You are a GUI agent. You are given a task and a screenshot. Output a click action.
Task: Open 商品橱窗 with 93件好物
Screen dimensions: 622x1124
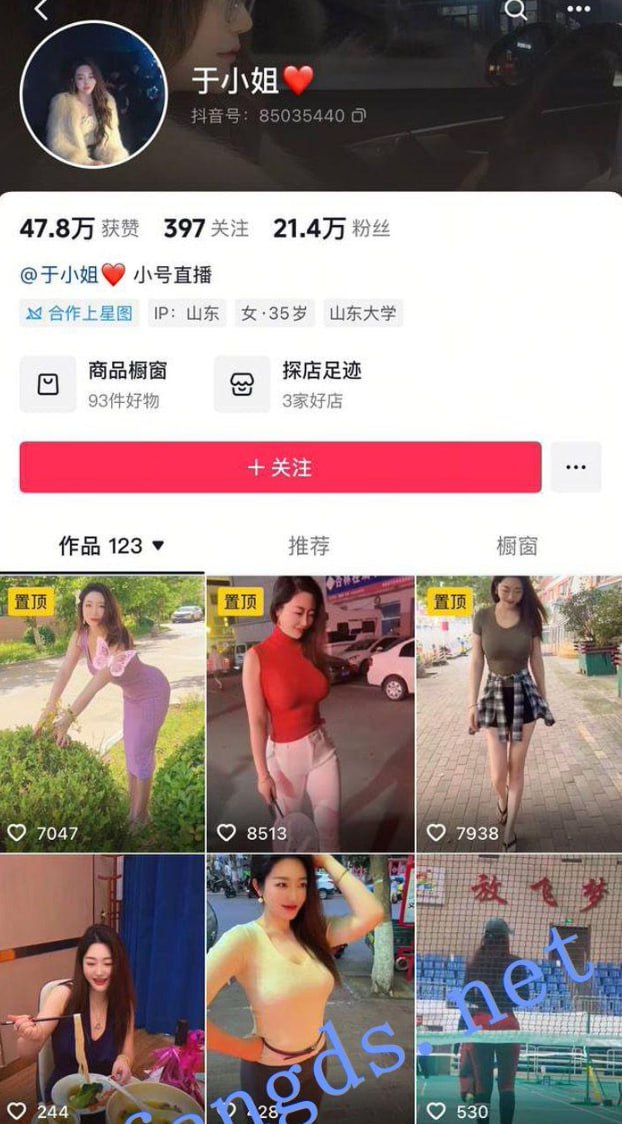(94, 384)
